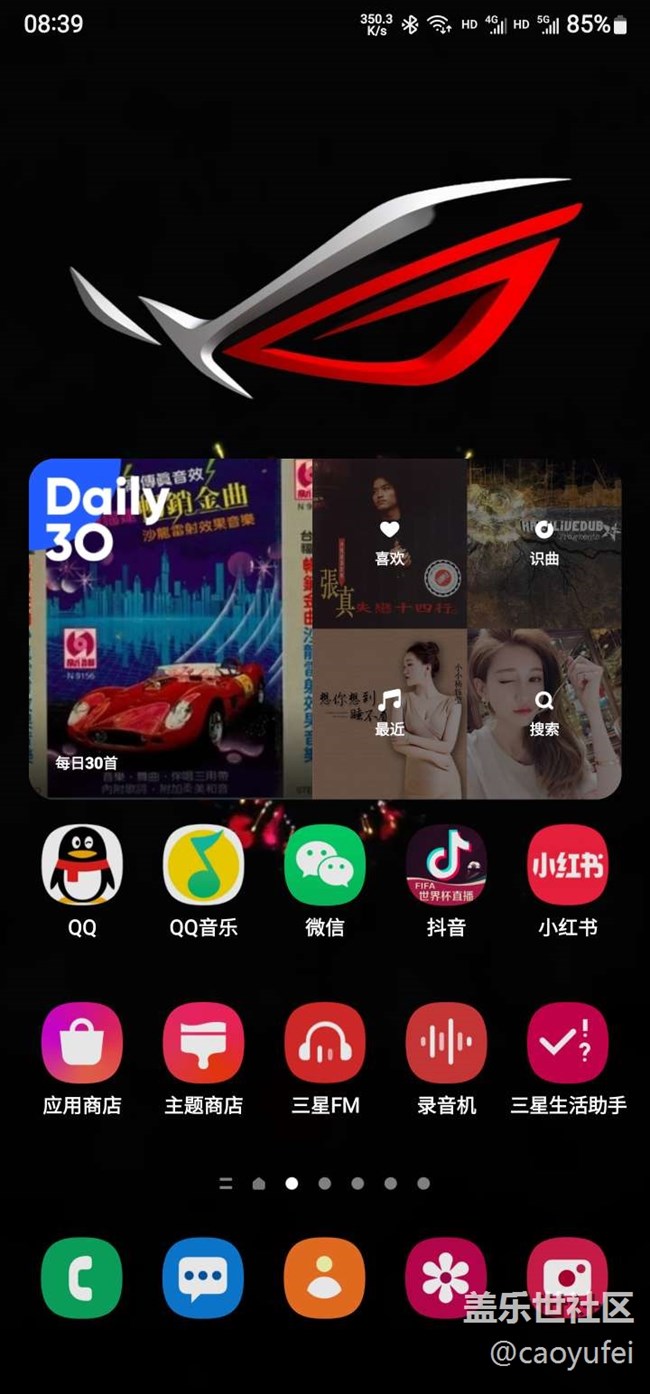This screenshot has width=650, height=1394.
Task: Open 主题商店 theme store
Action: [204, 1043]
